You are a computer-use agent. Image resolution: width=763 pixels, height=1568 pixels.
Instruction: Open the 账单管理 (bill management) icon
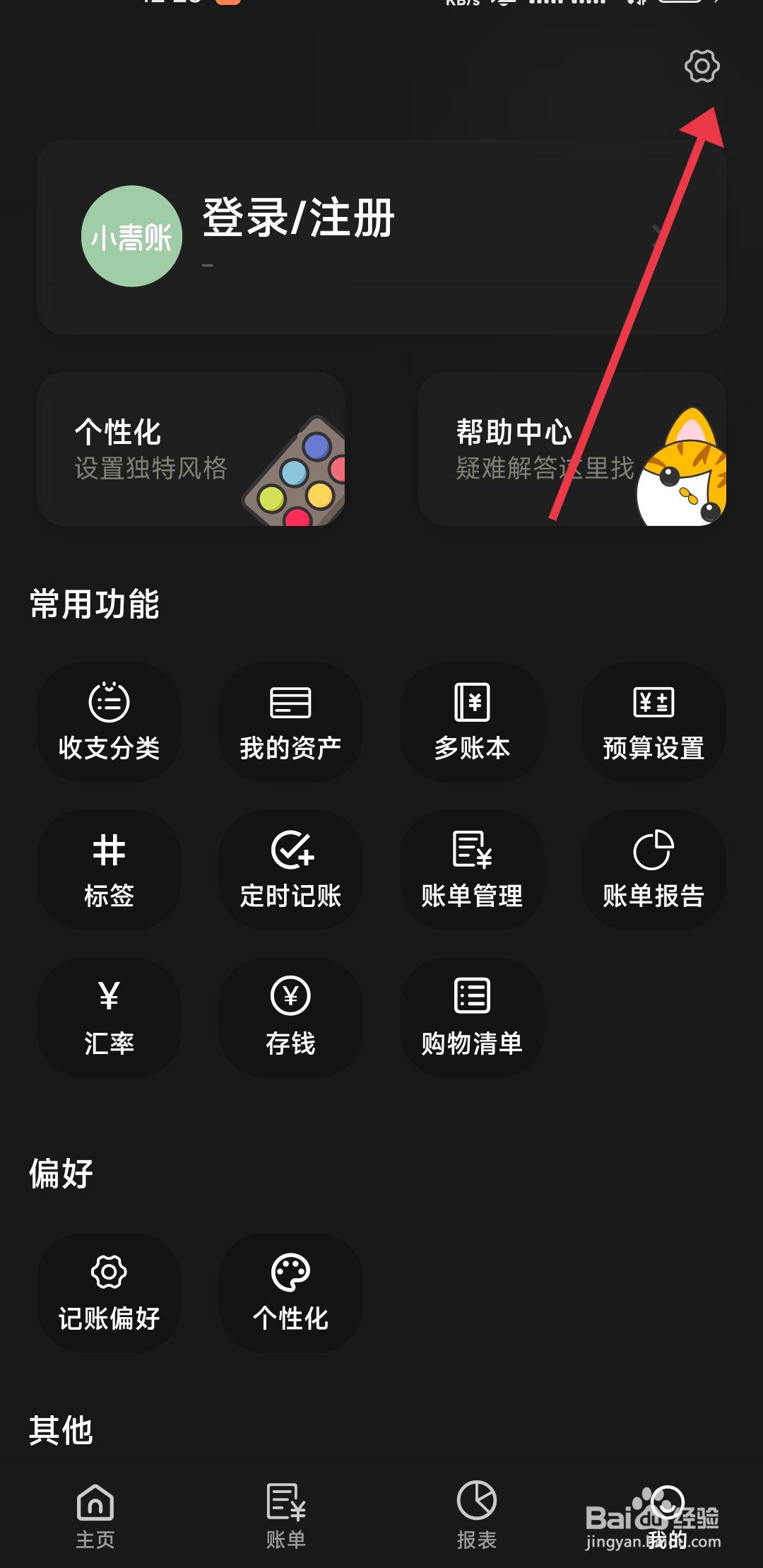471,871
